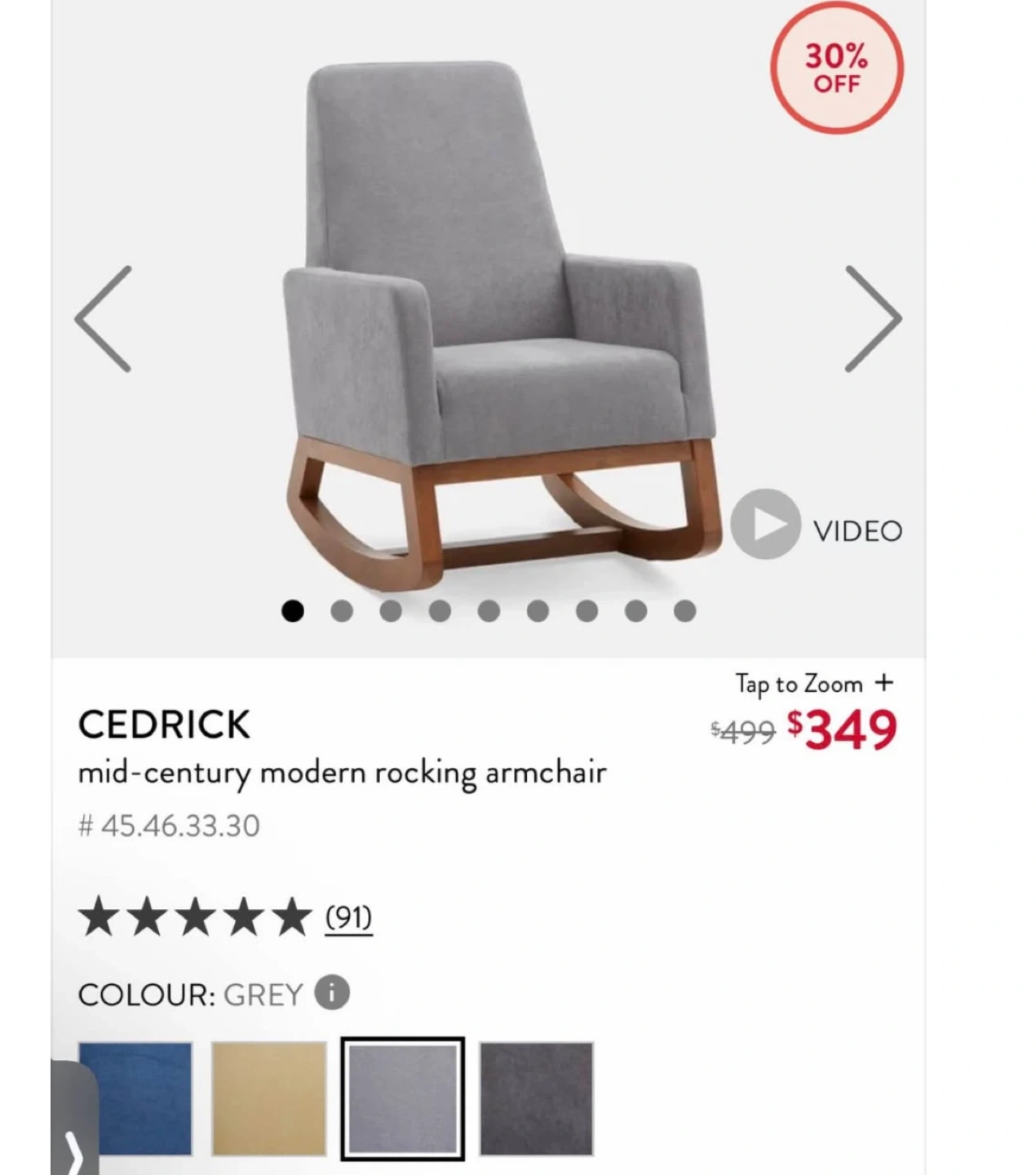Select the grey colour swatch
This screenshot has width=1036, height=1175.
pyautogui.click(x=402, y=1098)
